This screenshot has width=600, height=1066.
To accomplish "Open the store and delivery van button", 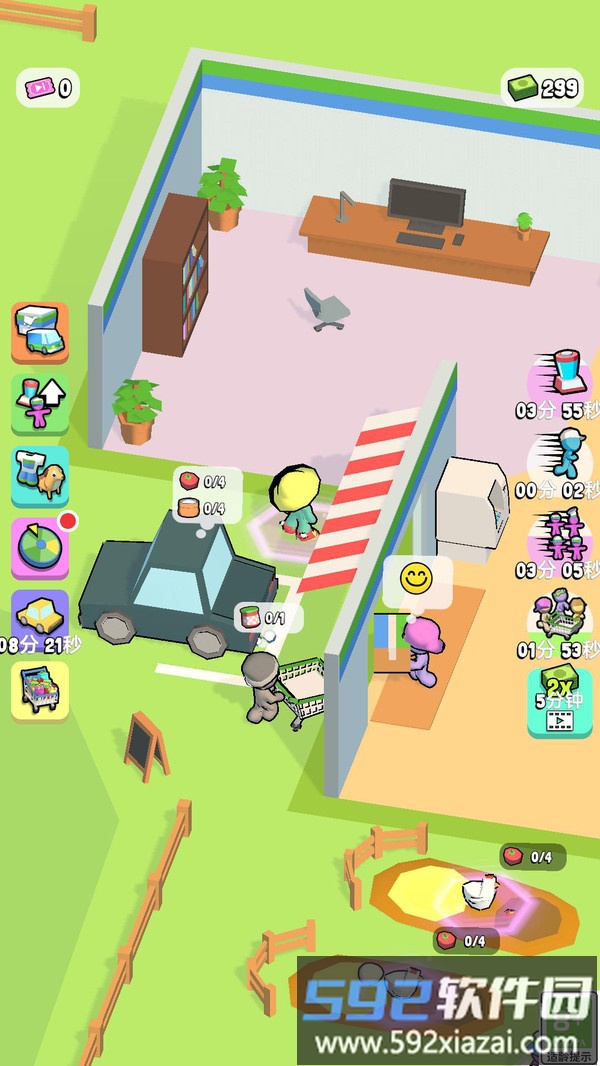I will click(40, 332).
